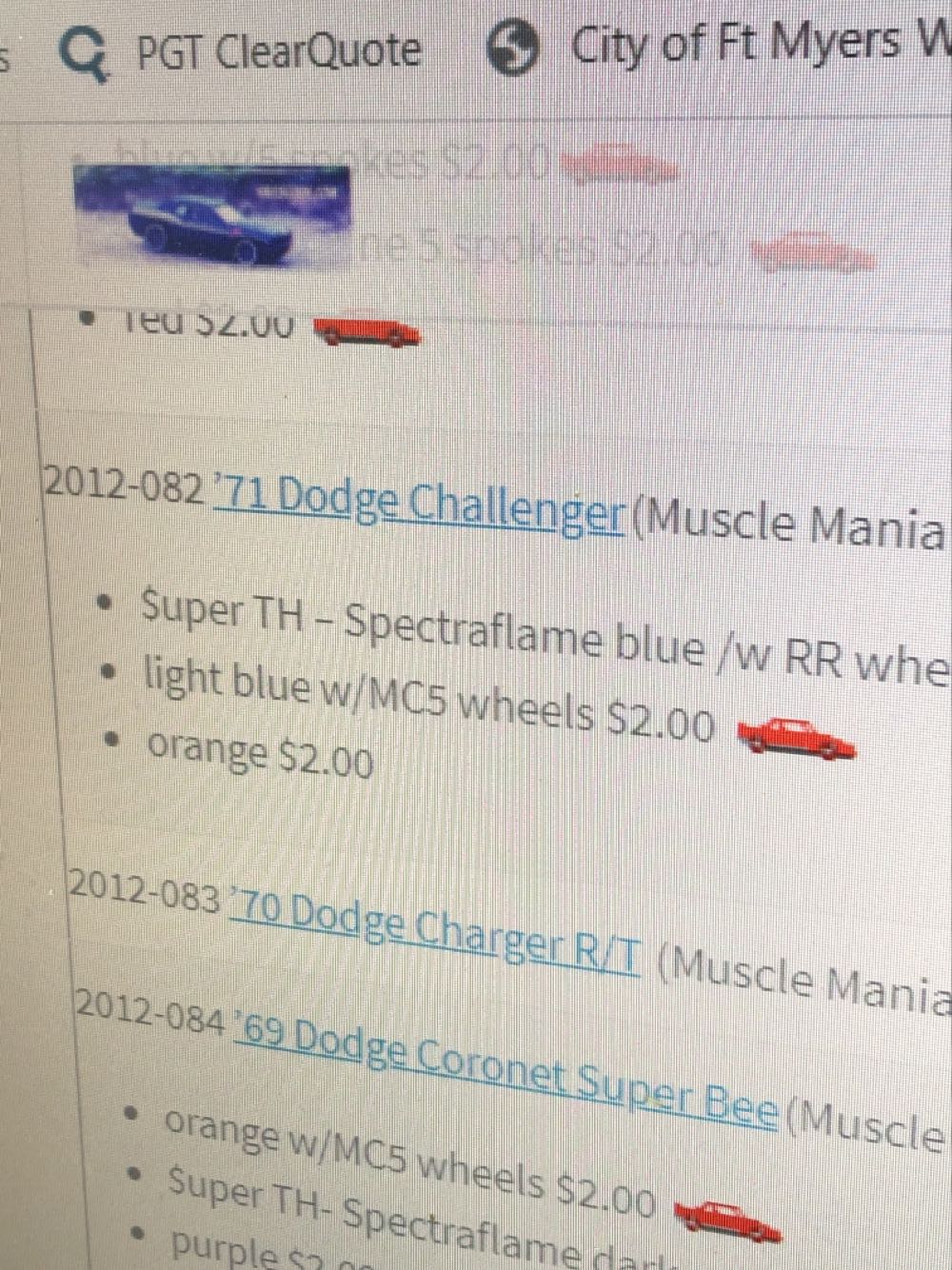Click the "orange $2.00" bullet entry

pyautogui.click(x=257, y=758)
